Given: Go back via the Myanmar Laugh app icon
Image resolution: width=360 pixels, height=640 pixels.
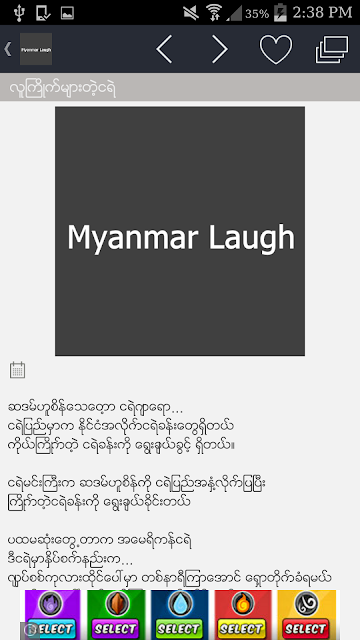Looking at the screenshot, I should (x=36, y=49).
